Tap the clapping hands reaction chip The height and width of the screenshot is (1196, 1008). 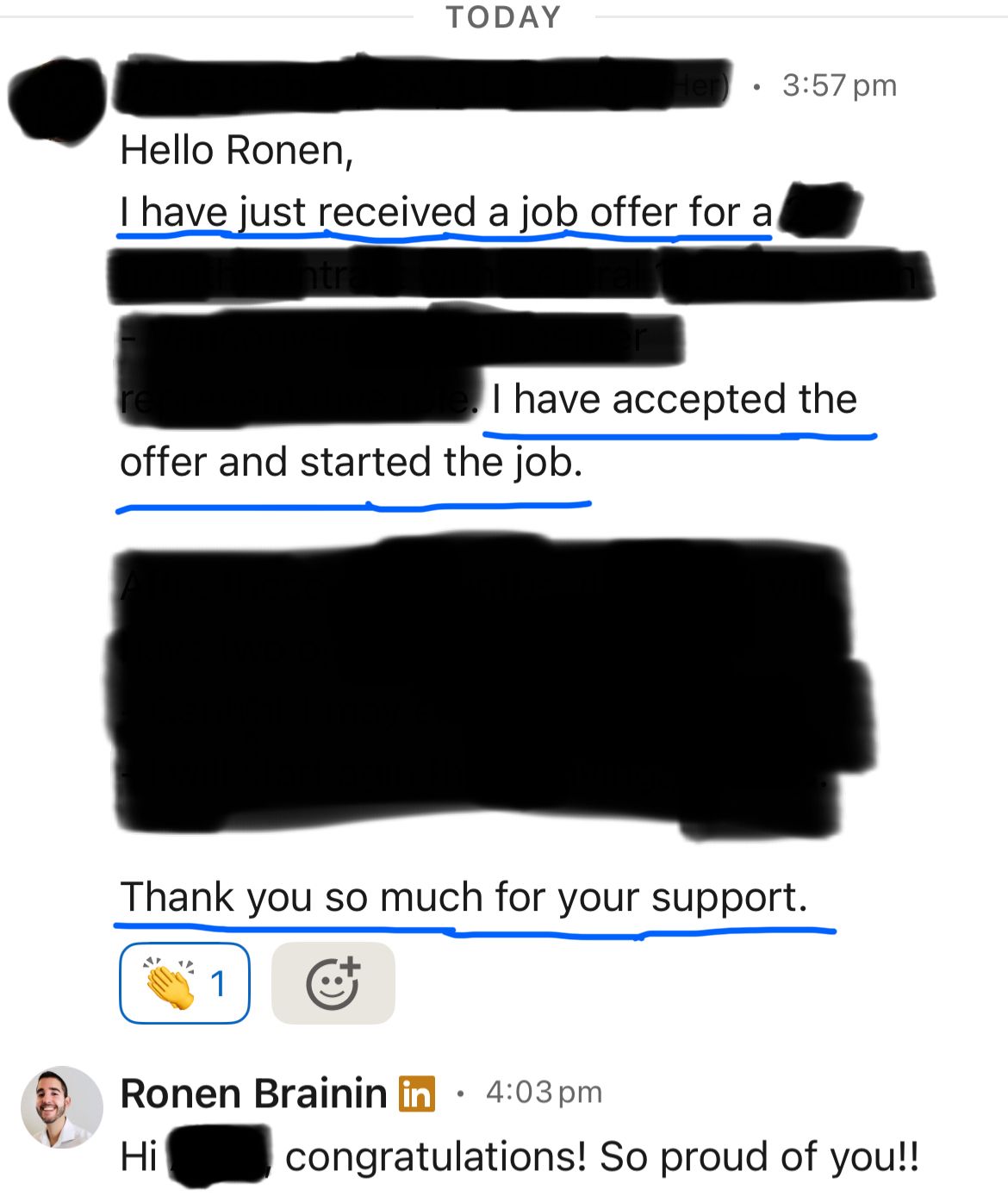184,983
